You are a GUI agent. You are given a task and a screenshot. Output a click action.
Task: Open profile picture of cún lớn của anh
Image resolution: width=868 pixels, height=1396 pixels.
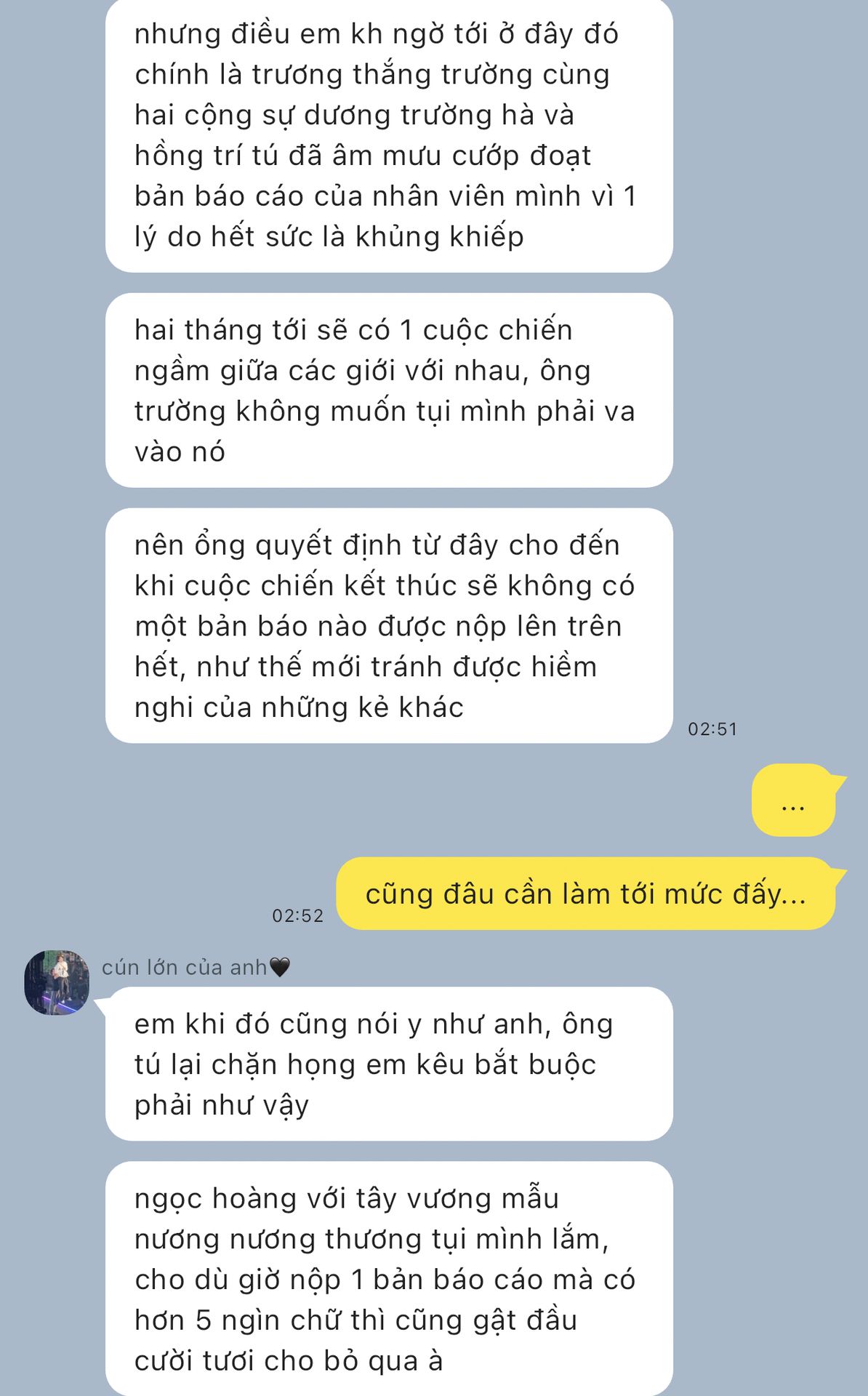click(57, 982)
